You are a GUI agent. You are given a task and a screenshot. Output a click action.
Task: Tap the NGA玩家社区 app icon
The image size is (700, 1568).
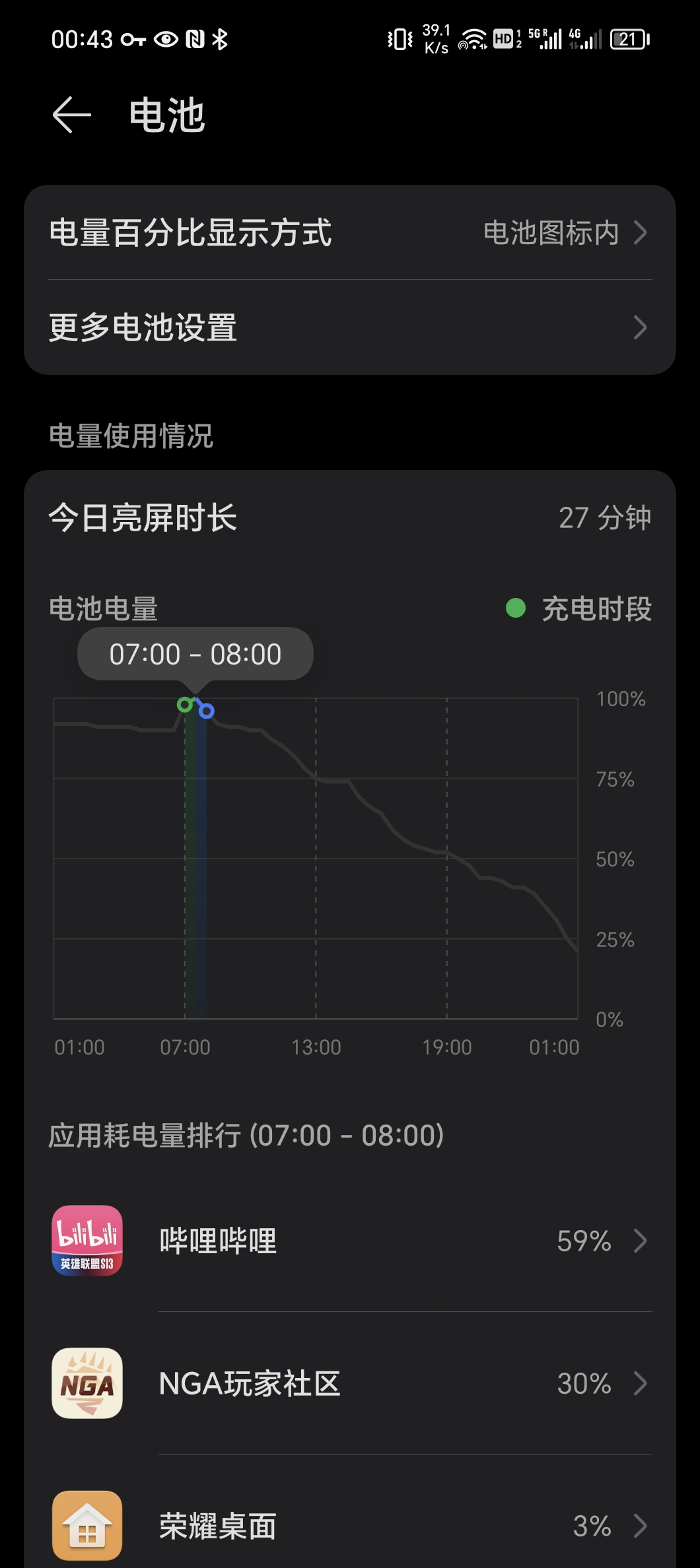87,1384
